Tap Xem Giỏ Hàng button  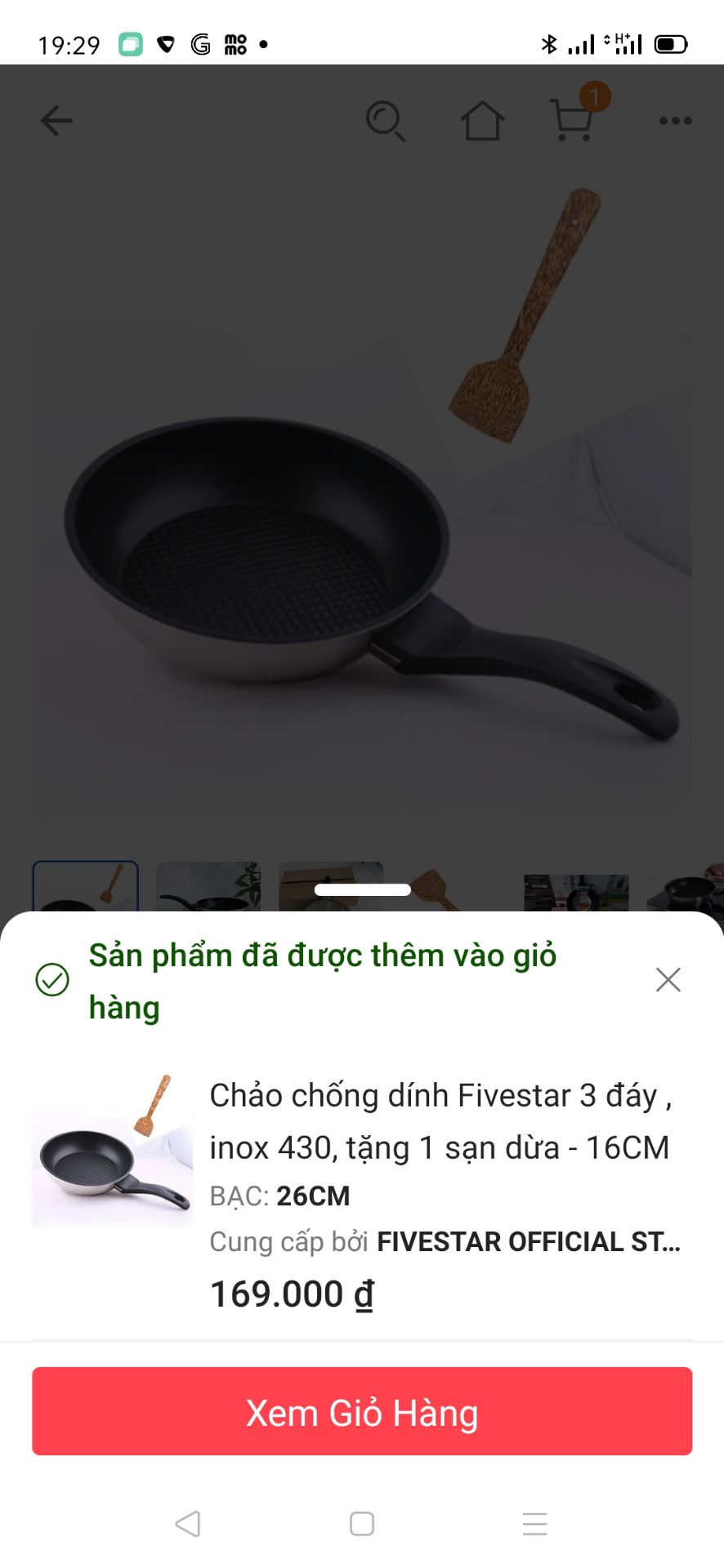pos(362,1412)
